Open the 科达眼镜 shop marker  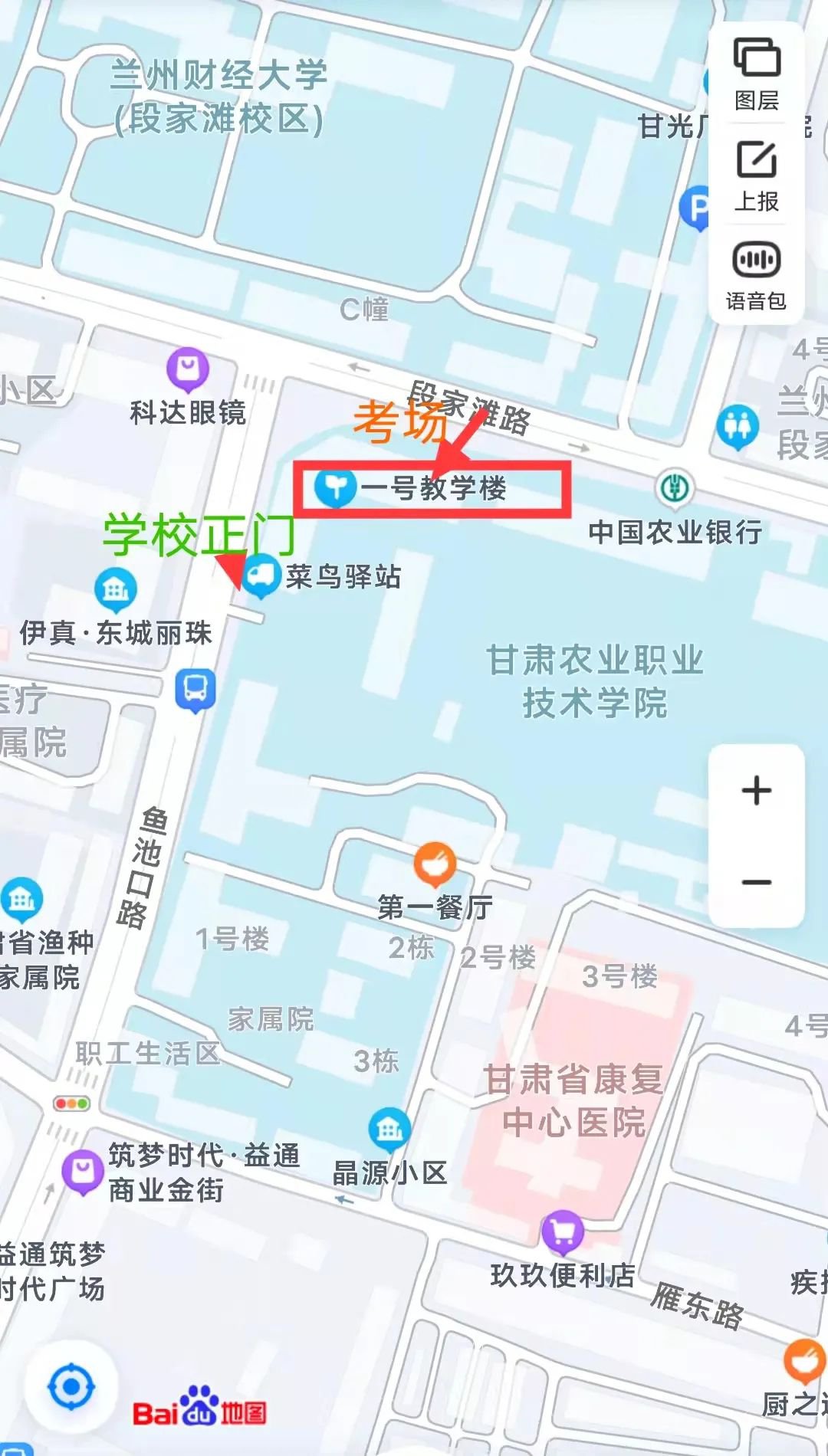coord(188,368)
